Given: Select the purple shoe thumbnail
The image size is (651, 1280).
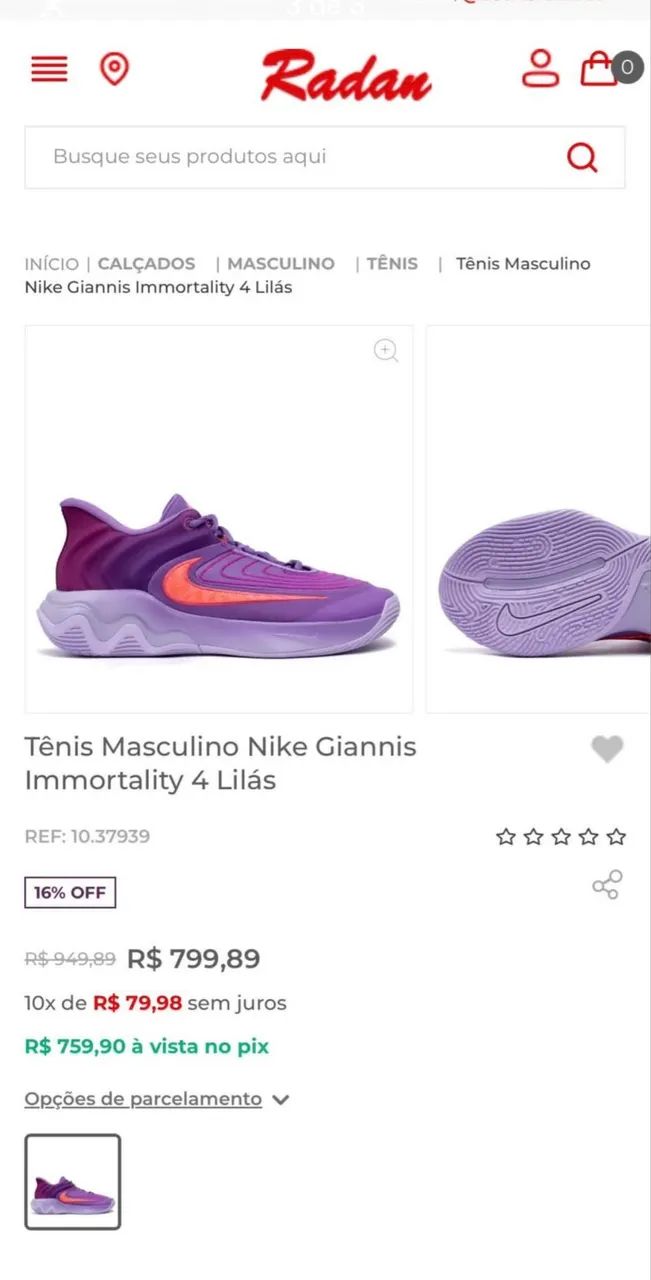Looking at the screenshot, I should click(x=73, y=1182).
